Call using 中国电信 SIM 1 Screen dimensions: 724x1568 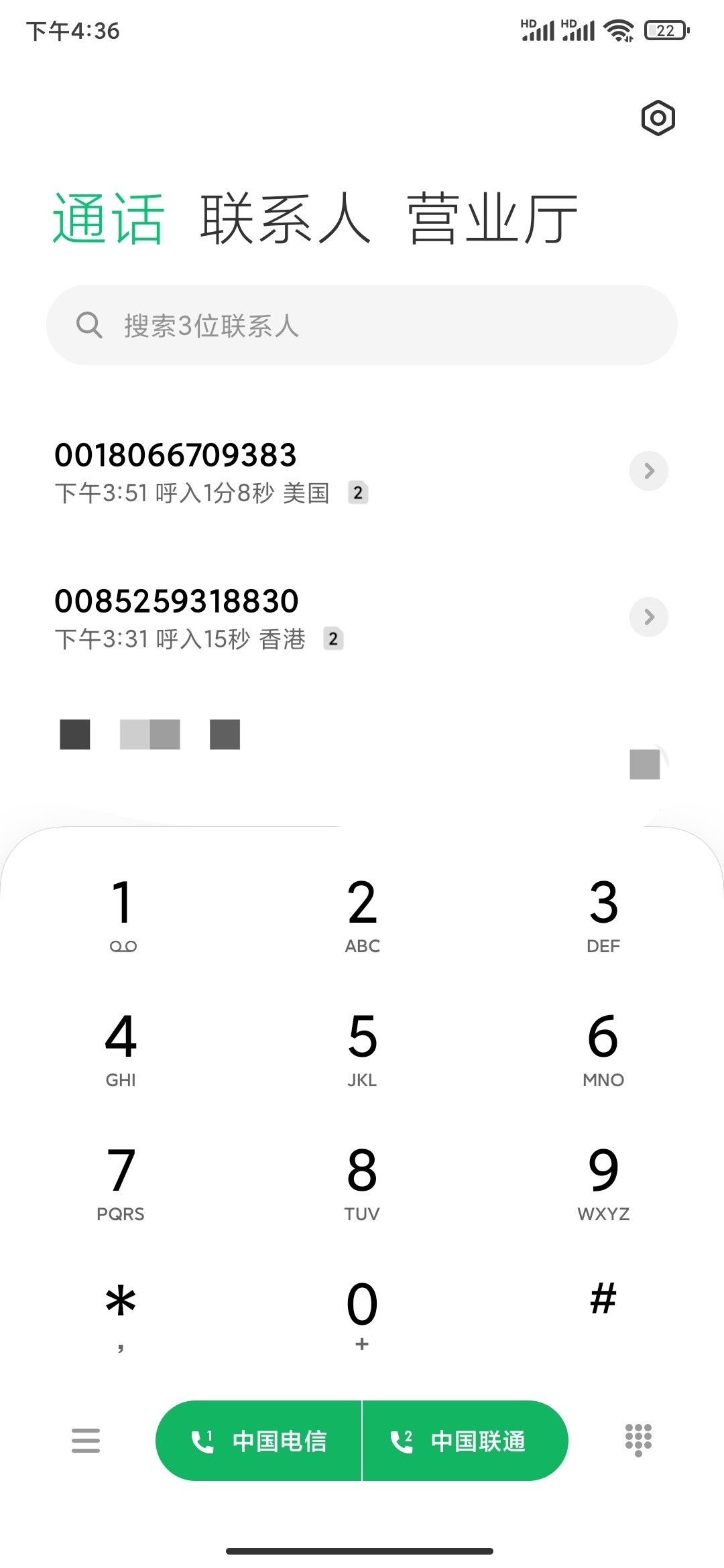click(259, 1441)
